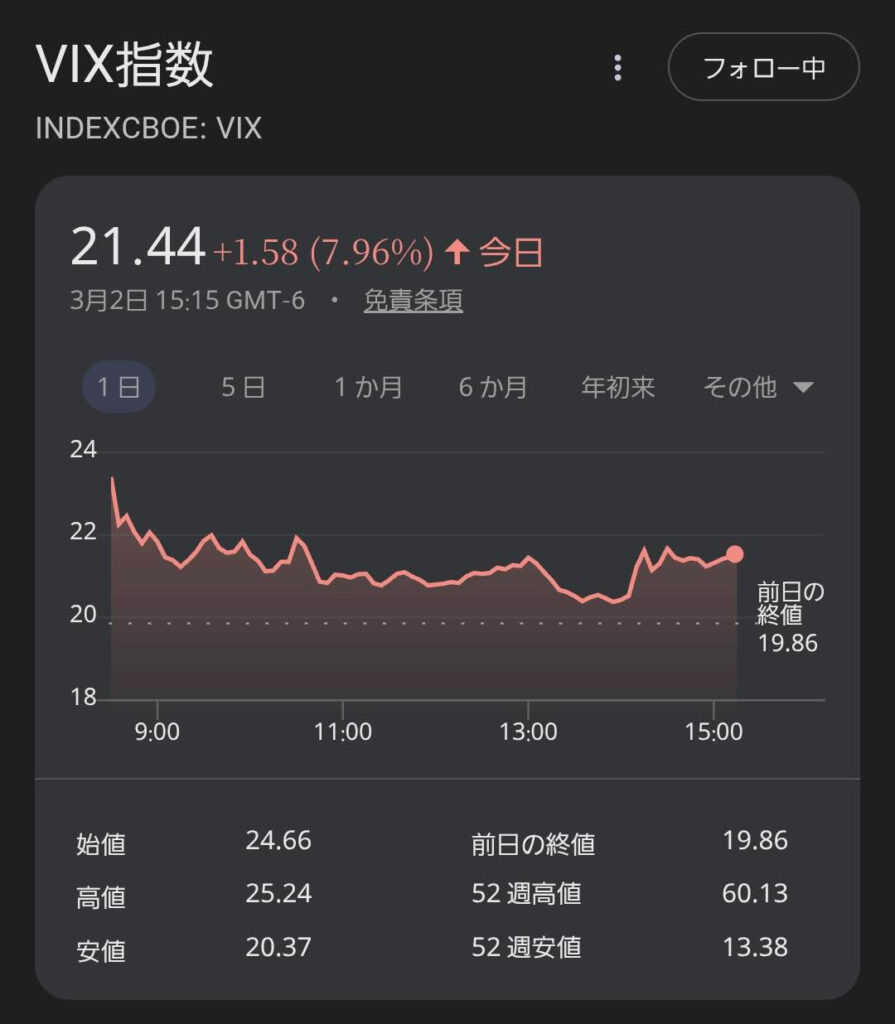The height and width of the screenshot is (1024, 895).
Task: Switch to the 6か月 range
Action: pyautogui.click(x=493, y=387)
